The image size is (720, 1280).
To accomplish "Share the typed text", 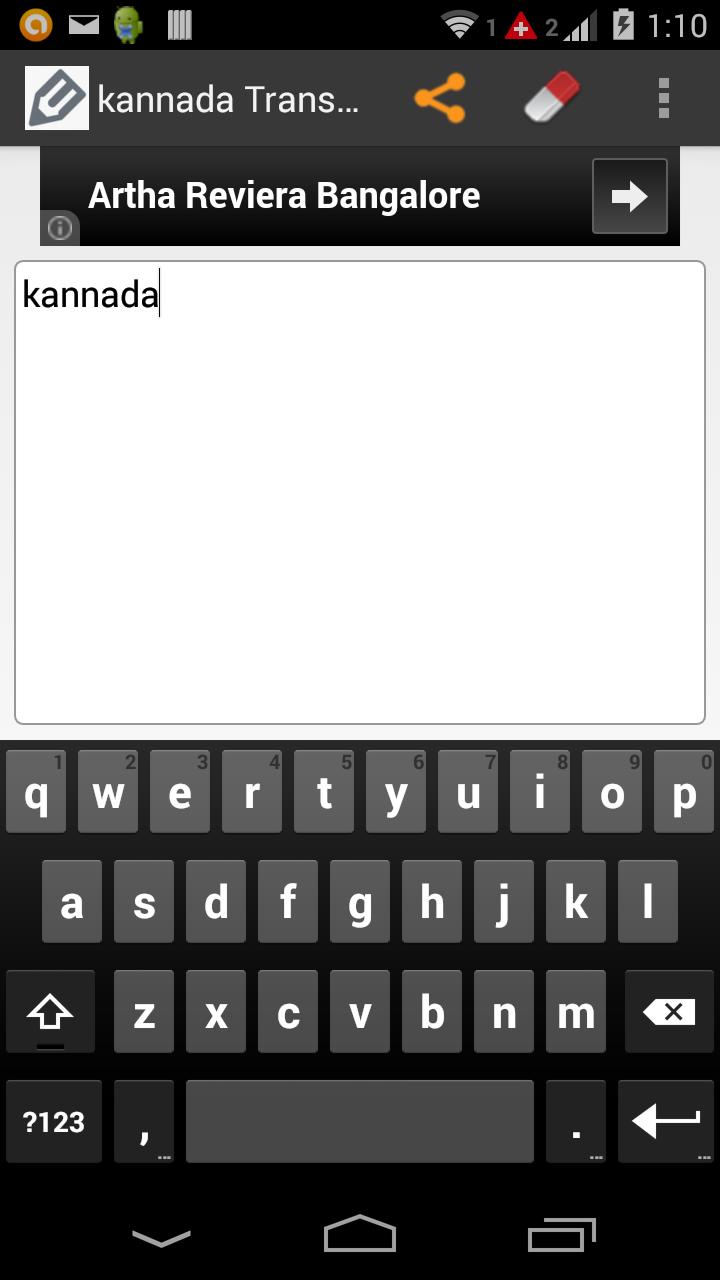I will 440,98.
